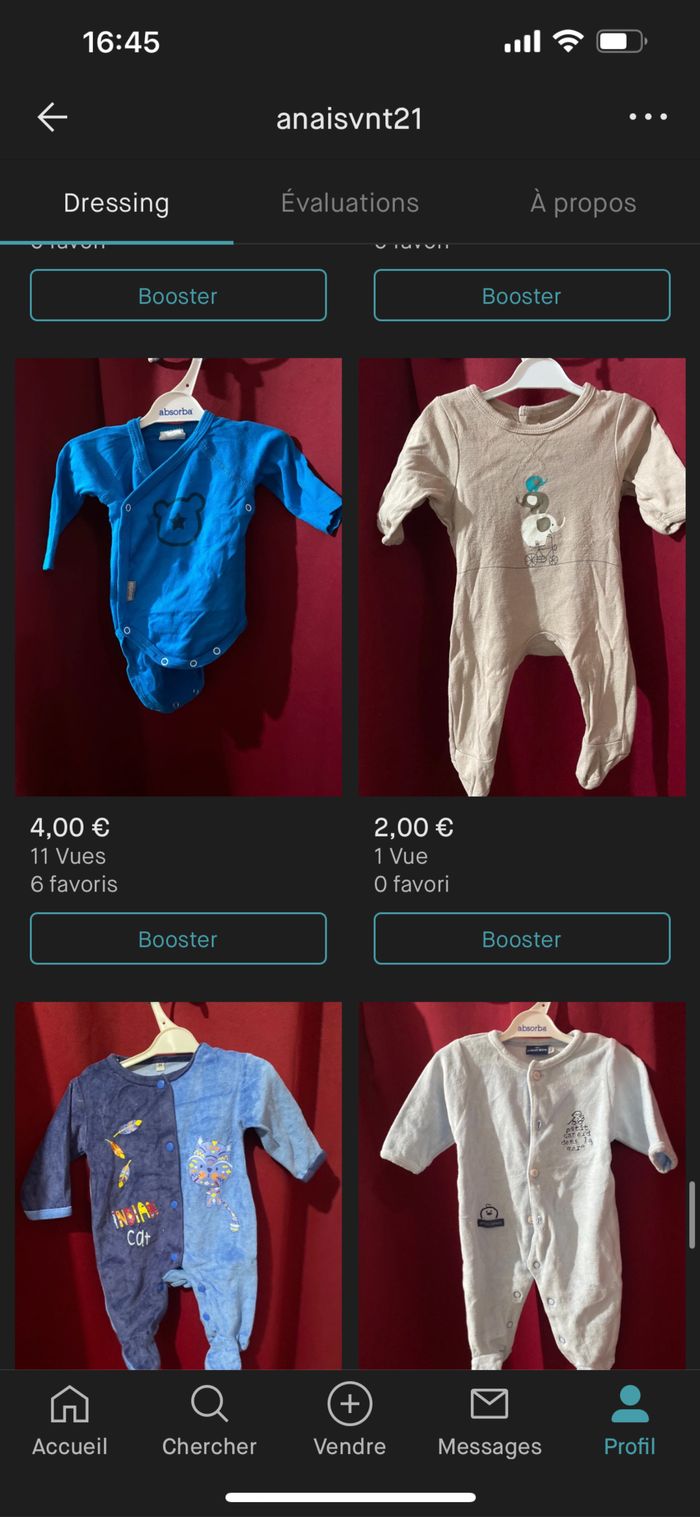
Task: Open the beige elephant pajama item
Action: click(x=522, y=577)
